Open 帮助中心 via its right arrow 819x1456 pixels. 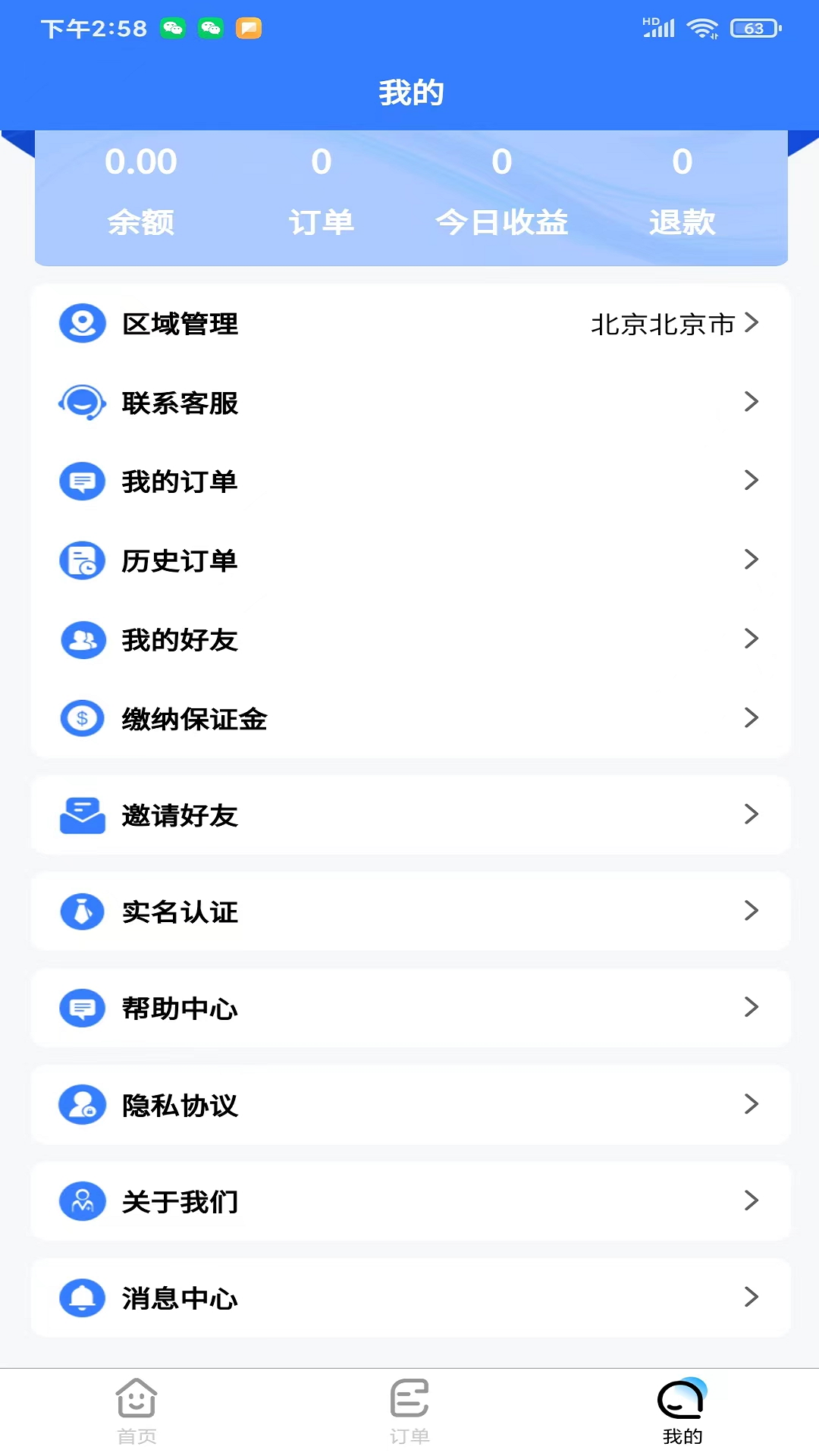point(753,1009)
